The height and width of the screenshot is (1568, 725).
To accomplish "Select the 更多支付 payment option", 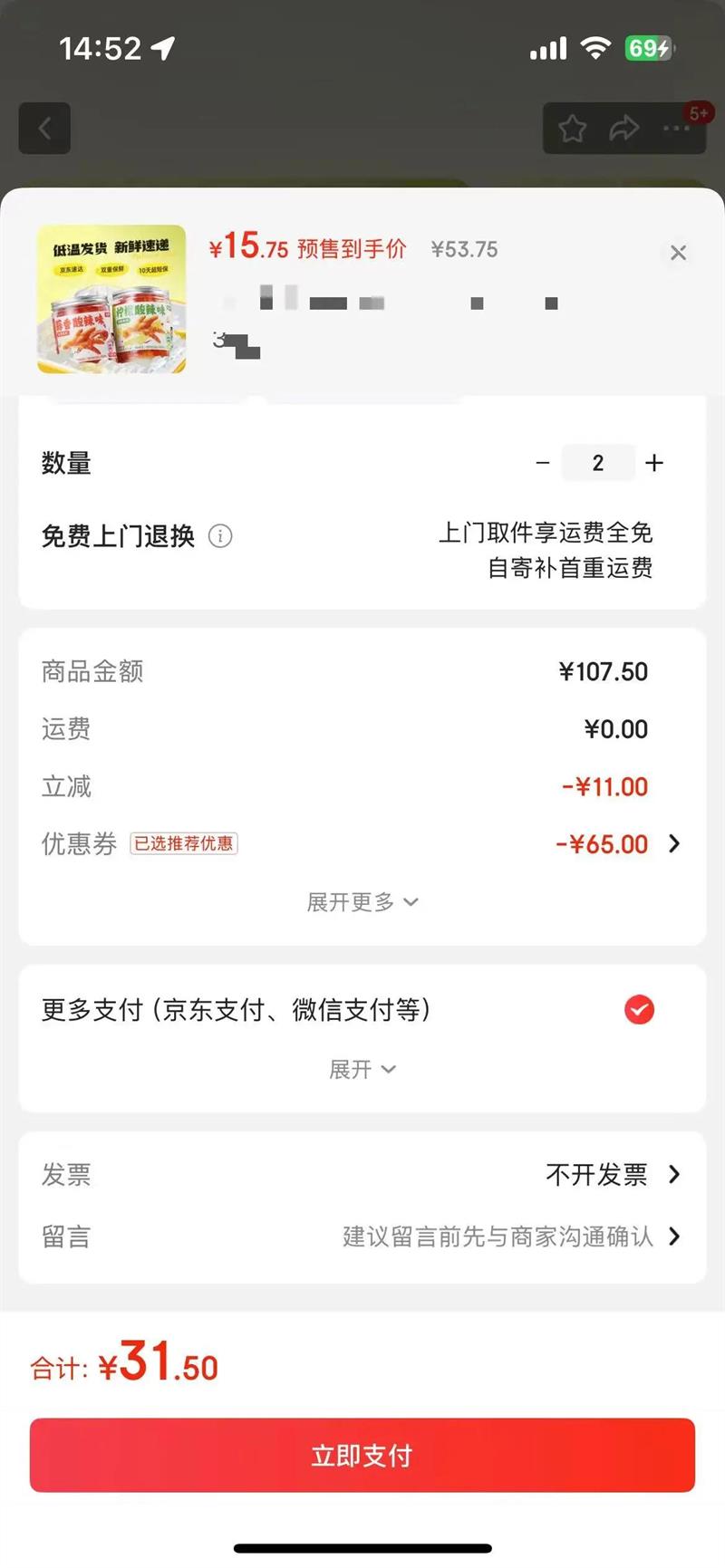I will pos(639,1009).
